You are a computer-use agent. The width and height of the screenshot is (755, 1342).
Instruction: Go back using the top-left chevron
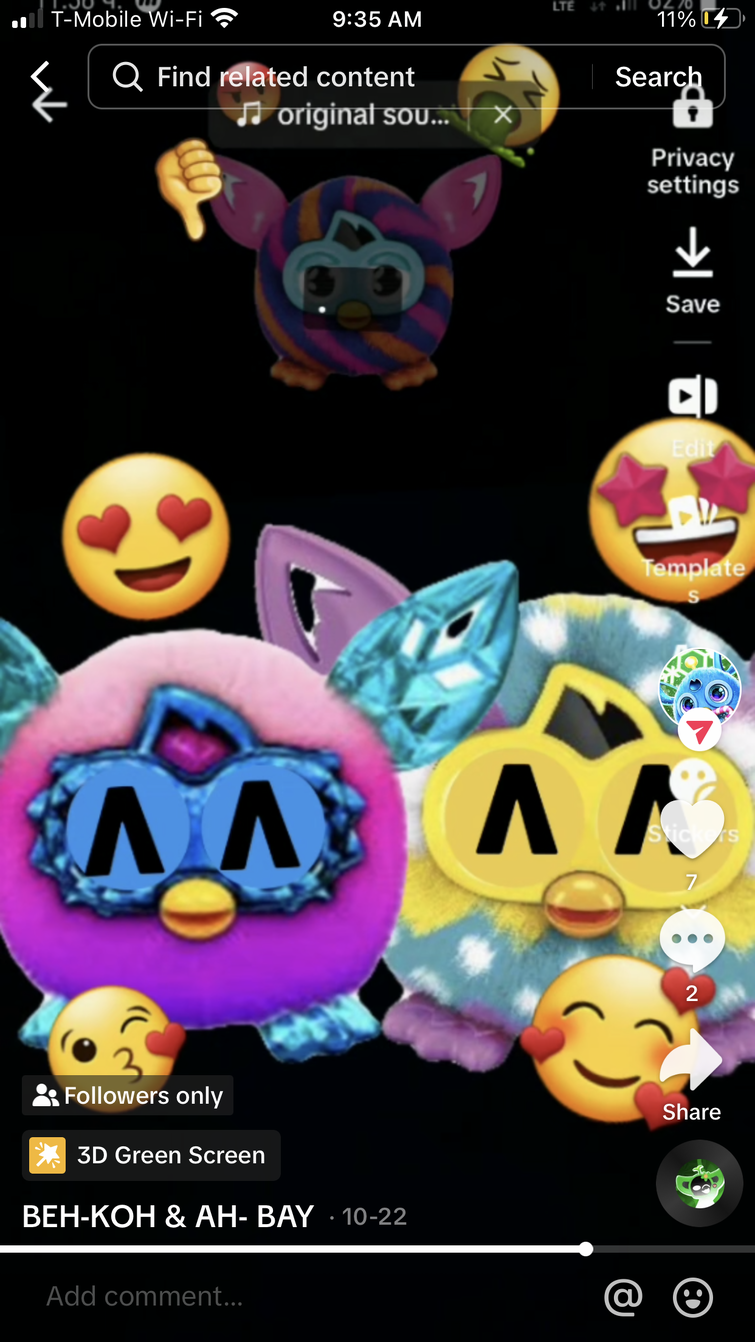[x=40, y=78]
